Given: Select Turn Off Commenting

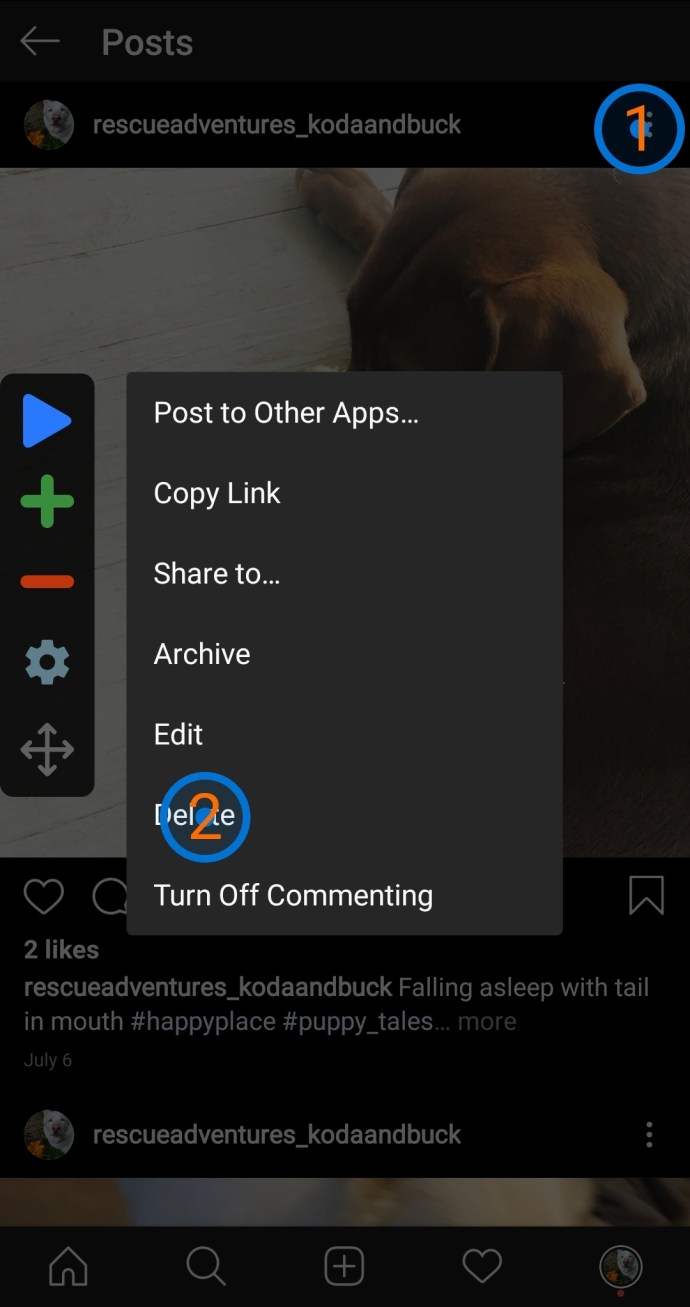Looking at the screenshot, I should pos(293,895).
